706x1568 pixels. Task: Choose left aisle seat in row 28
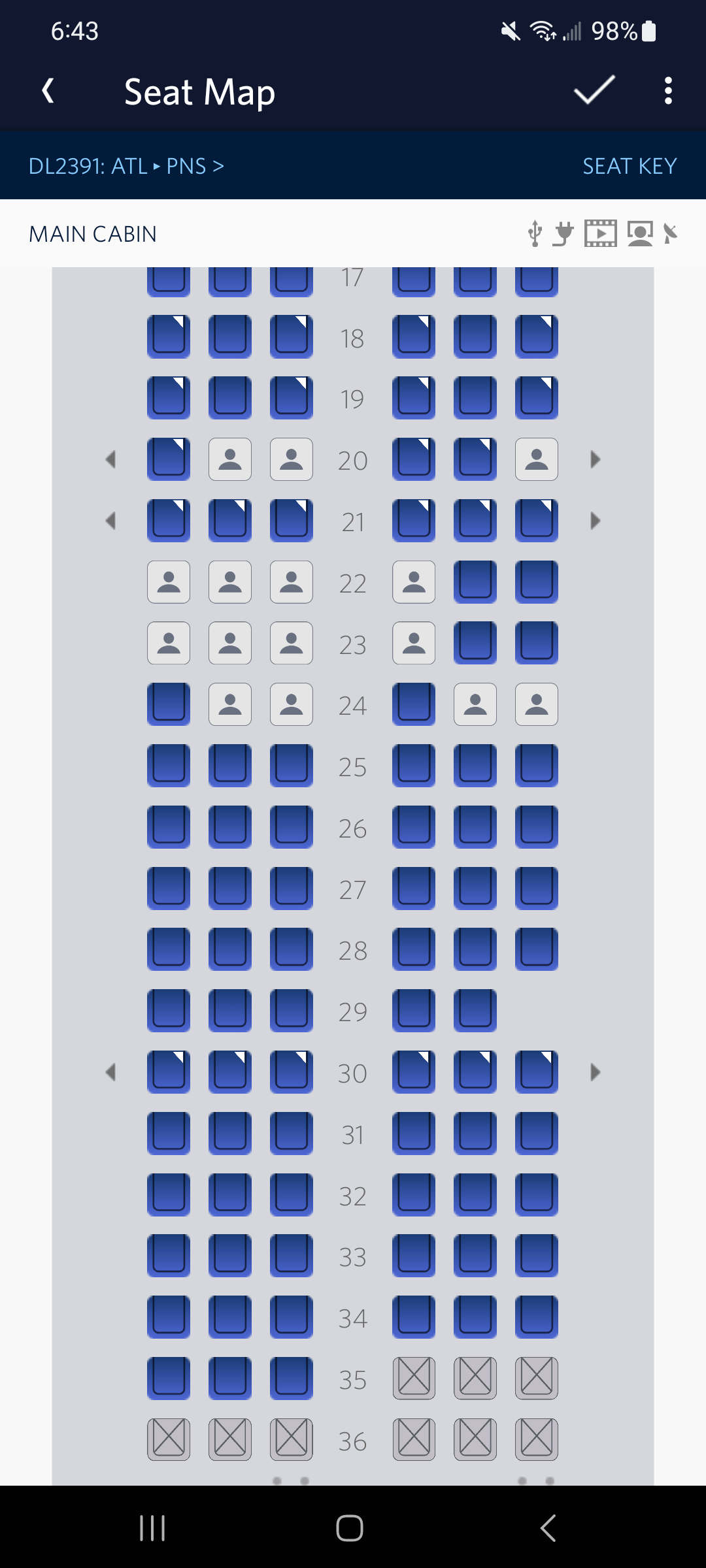click(291, 949)
